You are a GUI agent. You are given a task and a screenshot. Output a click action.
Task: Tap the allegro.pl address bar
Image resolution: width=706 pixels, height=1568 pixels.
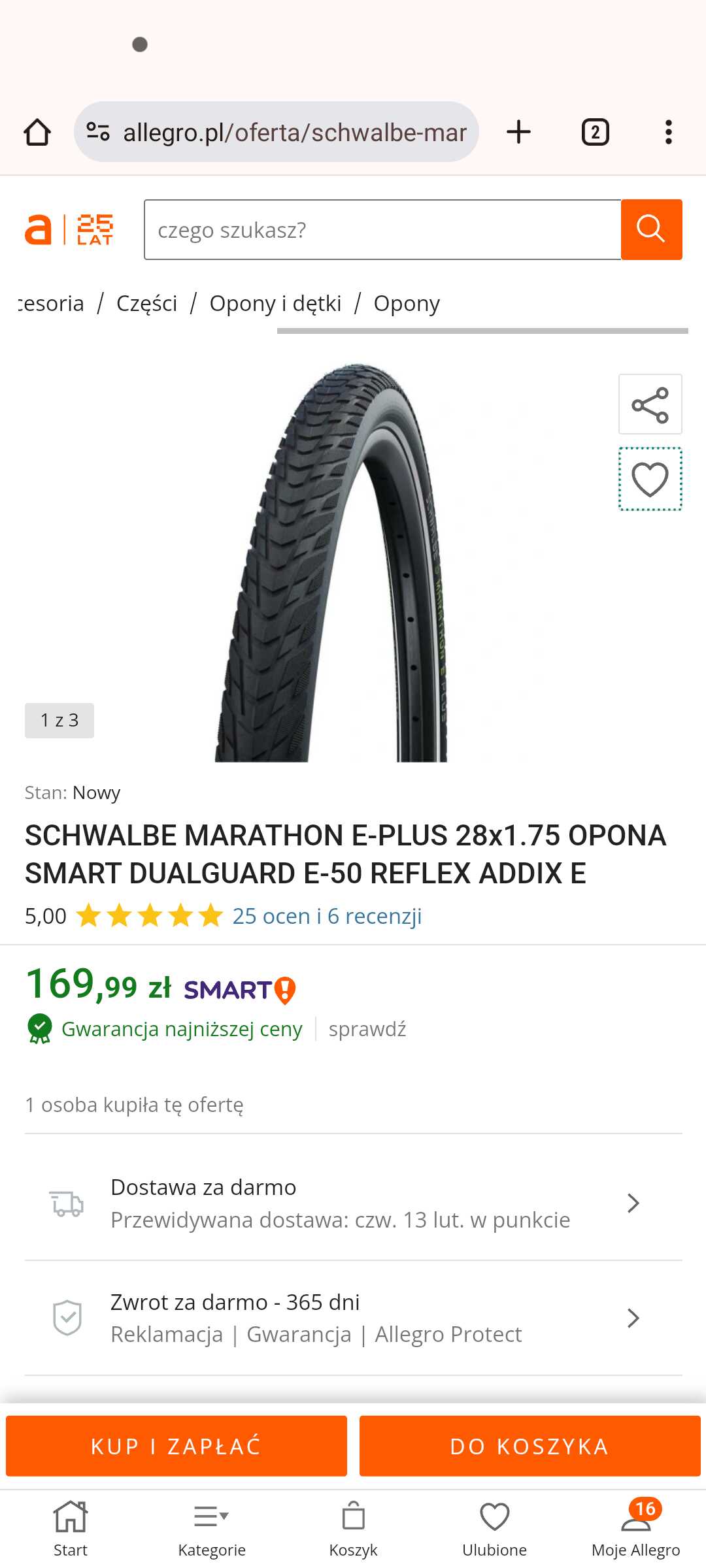click(277, 132)
